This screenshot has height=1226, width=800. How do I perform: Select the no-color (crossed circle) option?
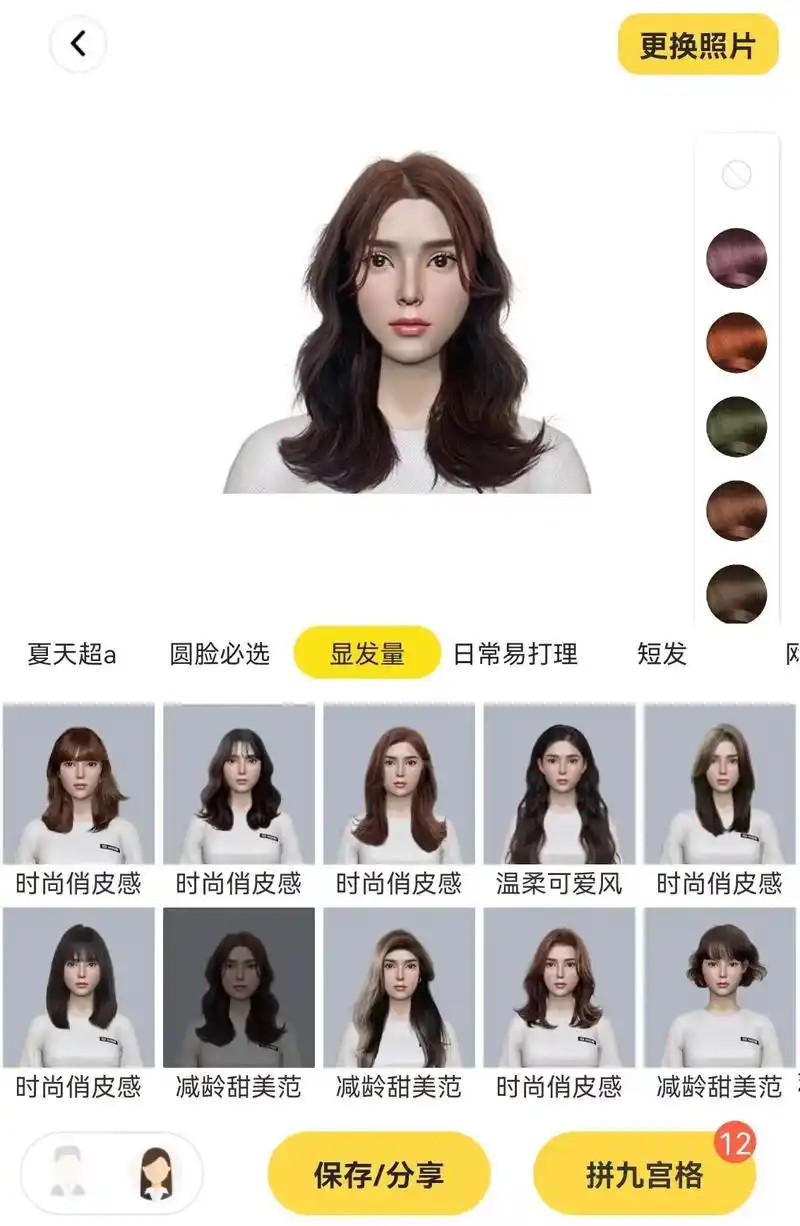point(737,176)
